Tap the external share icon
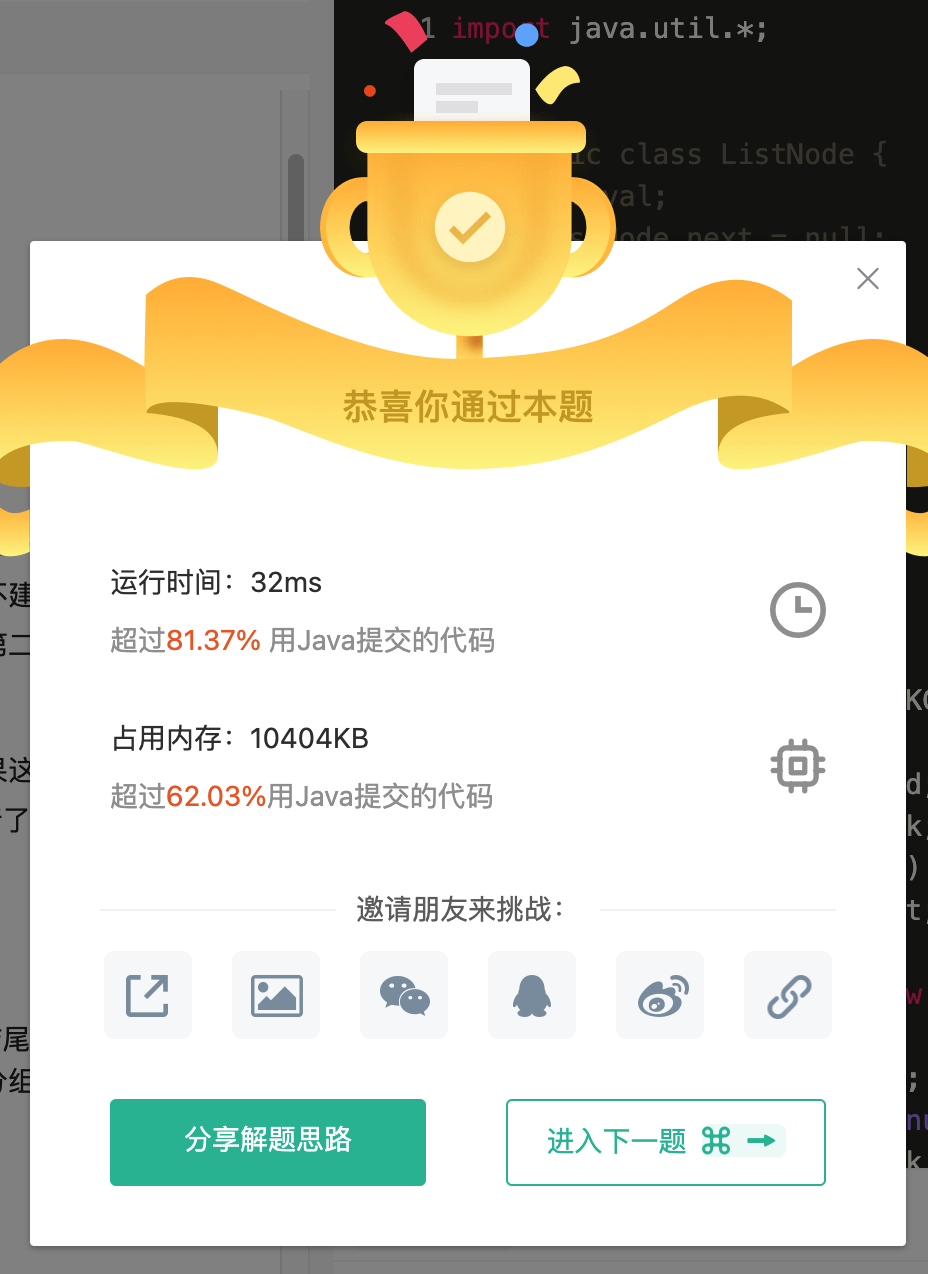 [148, 995]
